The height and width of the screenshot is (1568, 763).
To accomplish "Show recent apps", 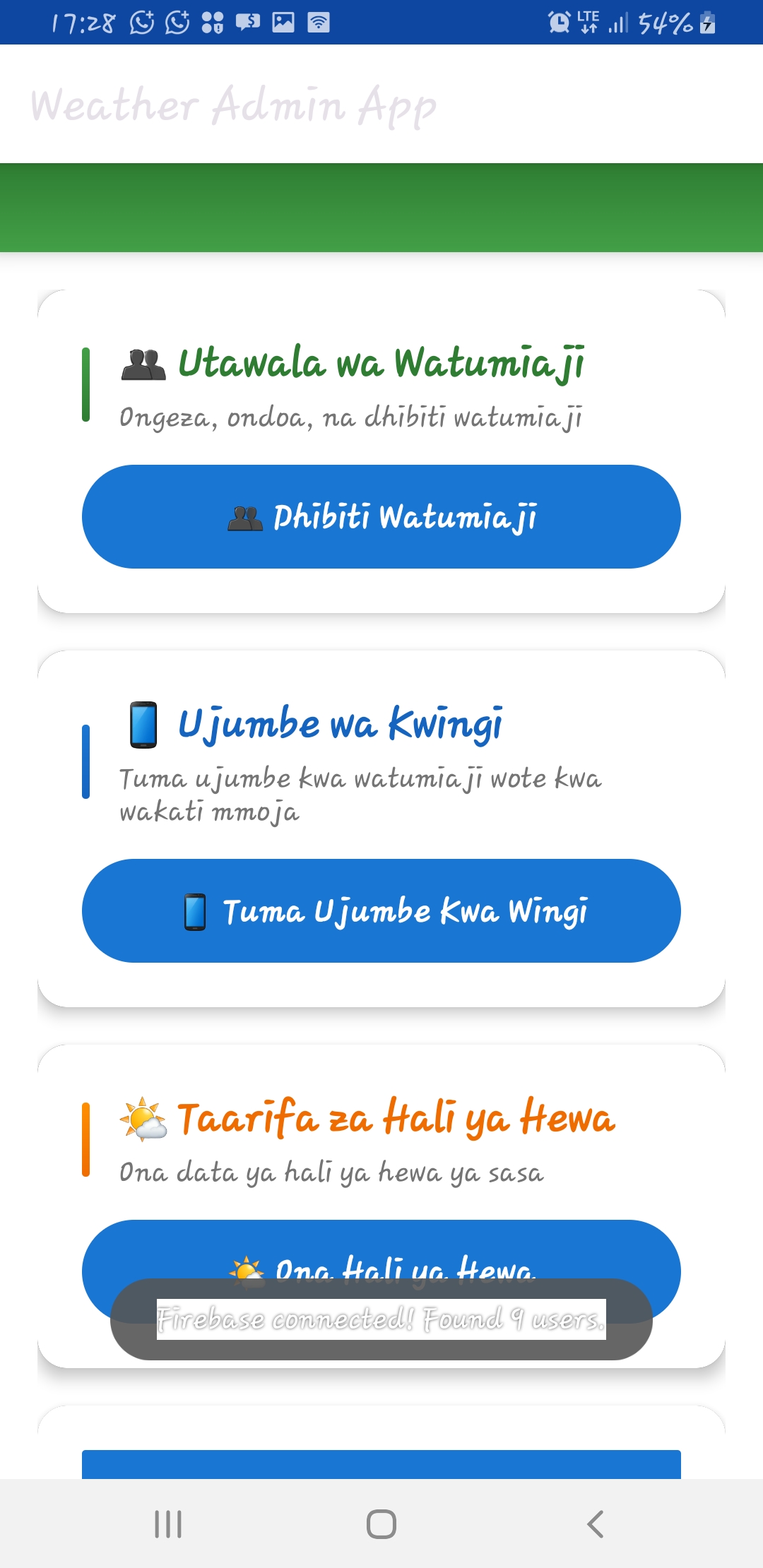I will [168, 1524].
